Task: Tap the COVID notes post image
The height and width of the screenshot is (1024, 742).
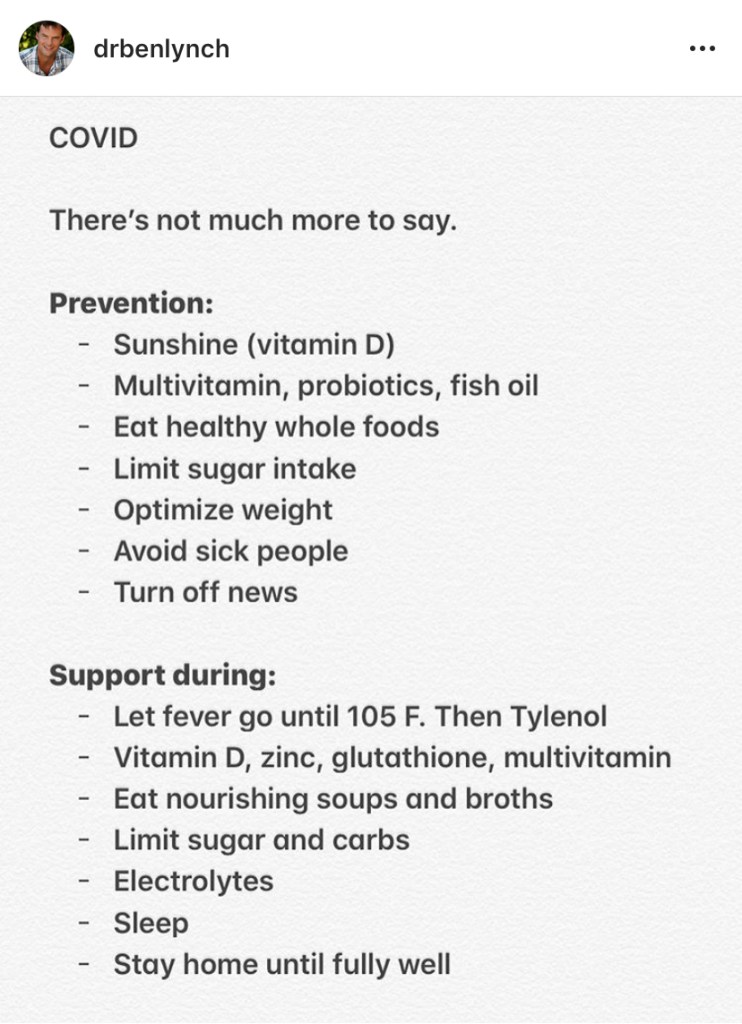Action: pyautogui.click(x=371, y=560)
